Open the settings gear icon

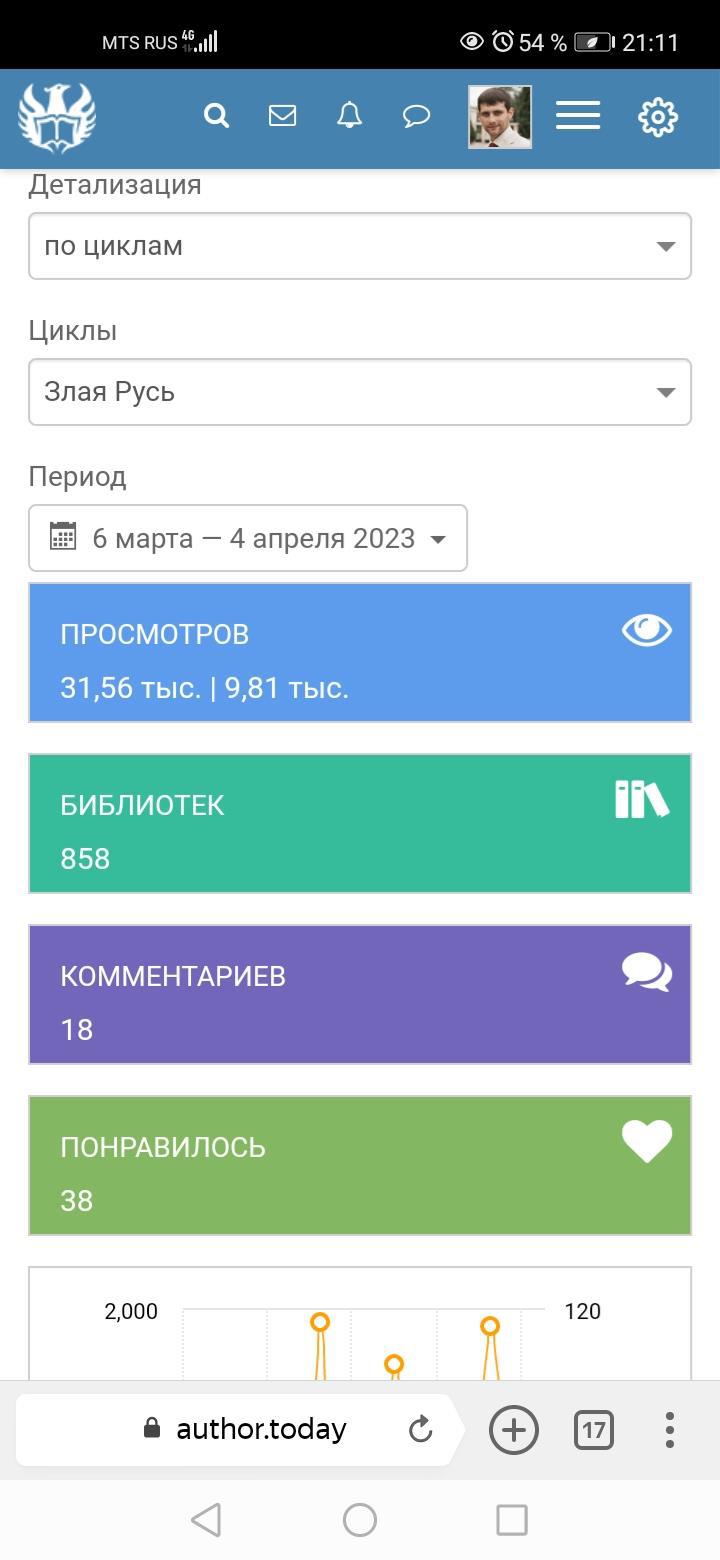[658, 117]
